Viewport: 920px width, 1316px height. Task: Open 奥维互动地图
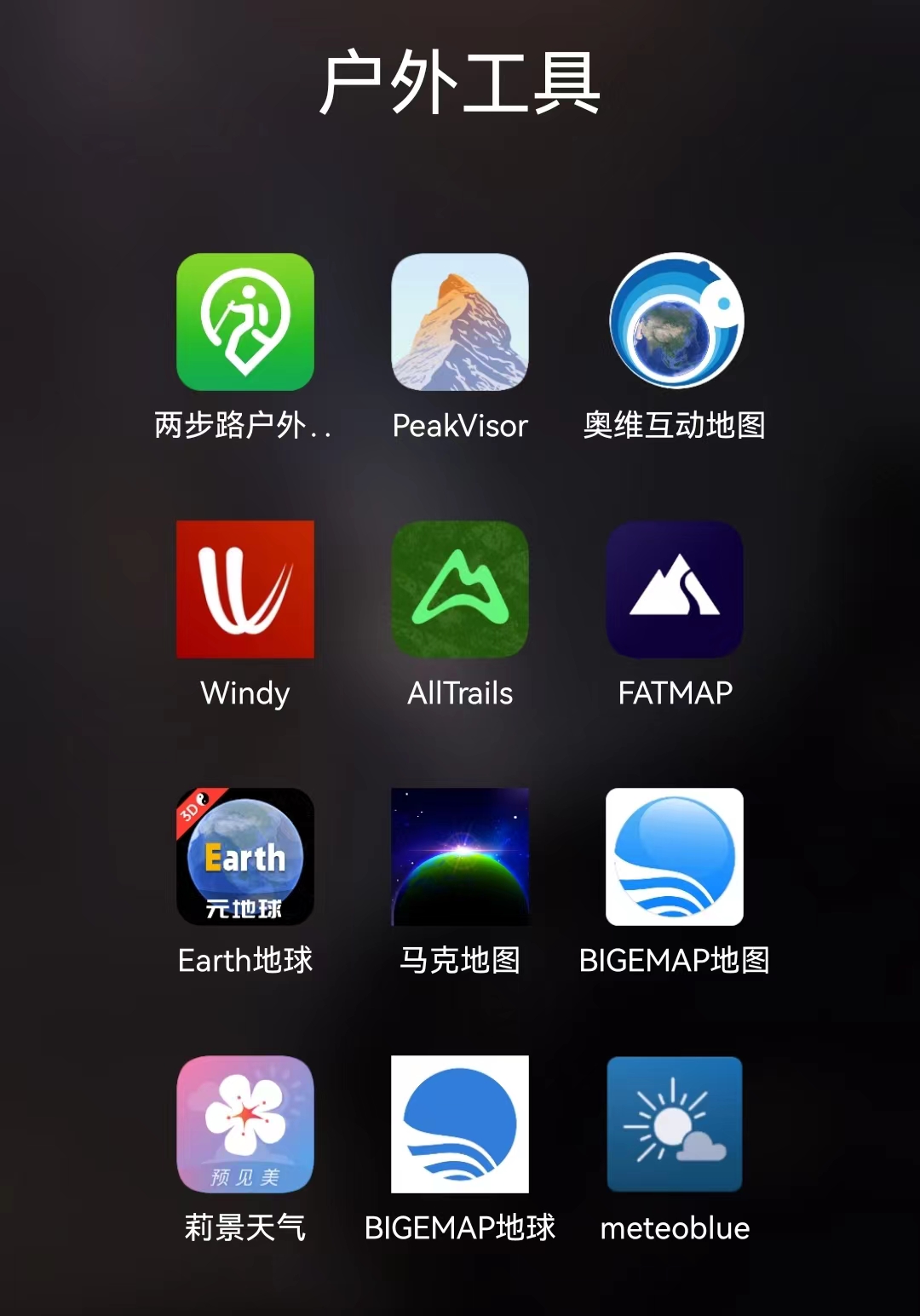pyautogui.click(x=675, y=322)
